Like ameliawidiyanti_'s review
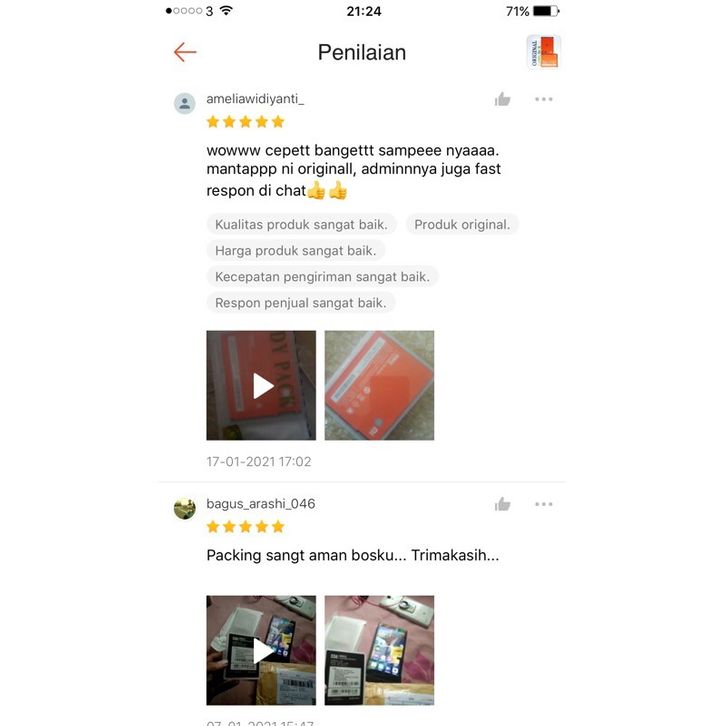The height and width of the screenshot is (726, 726). (x=502, y=99)
